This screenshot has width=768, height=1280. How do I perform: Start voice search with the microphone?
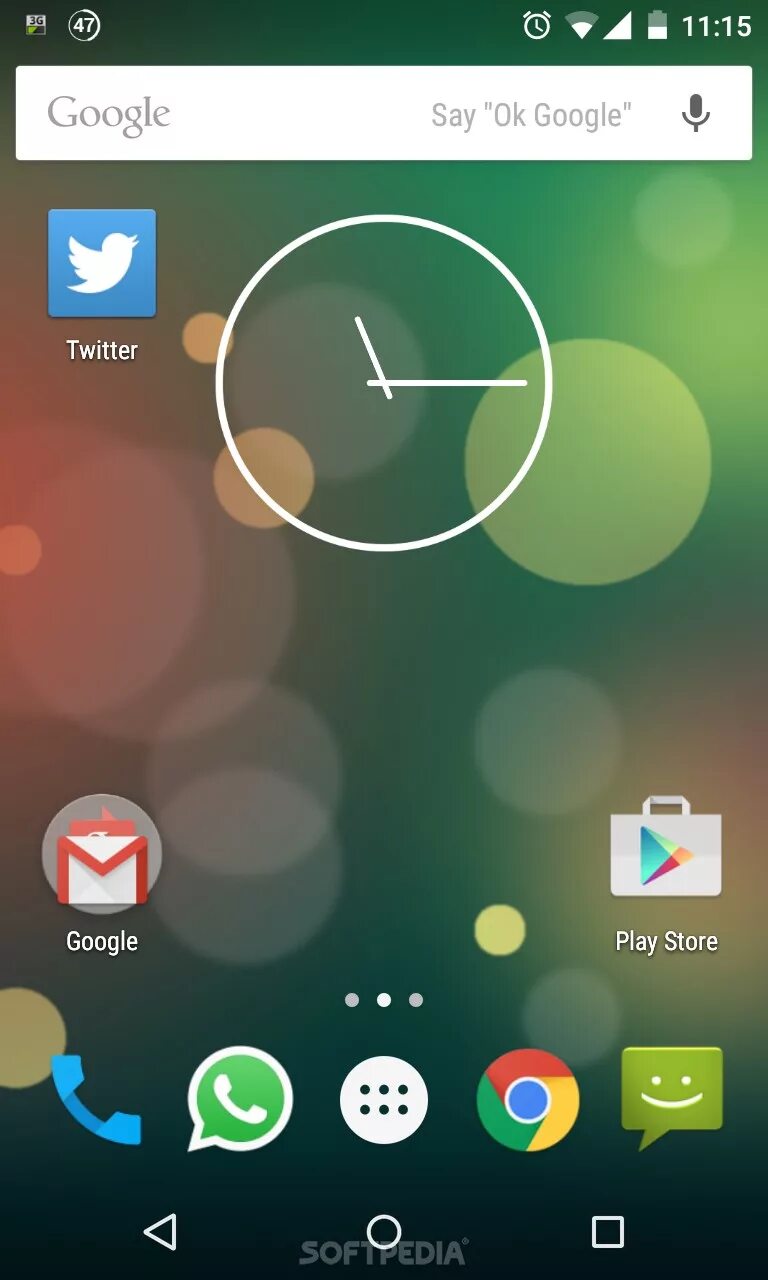(695, 114)
